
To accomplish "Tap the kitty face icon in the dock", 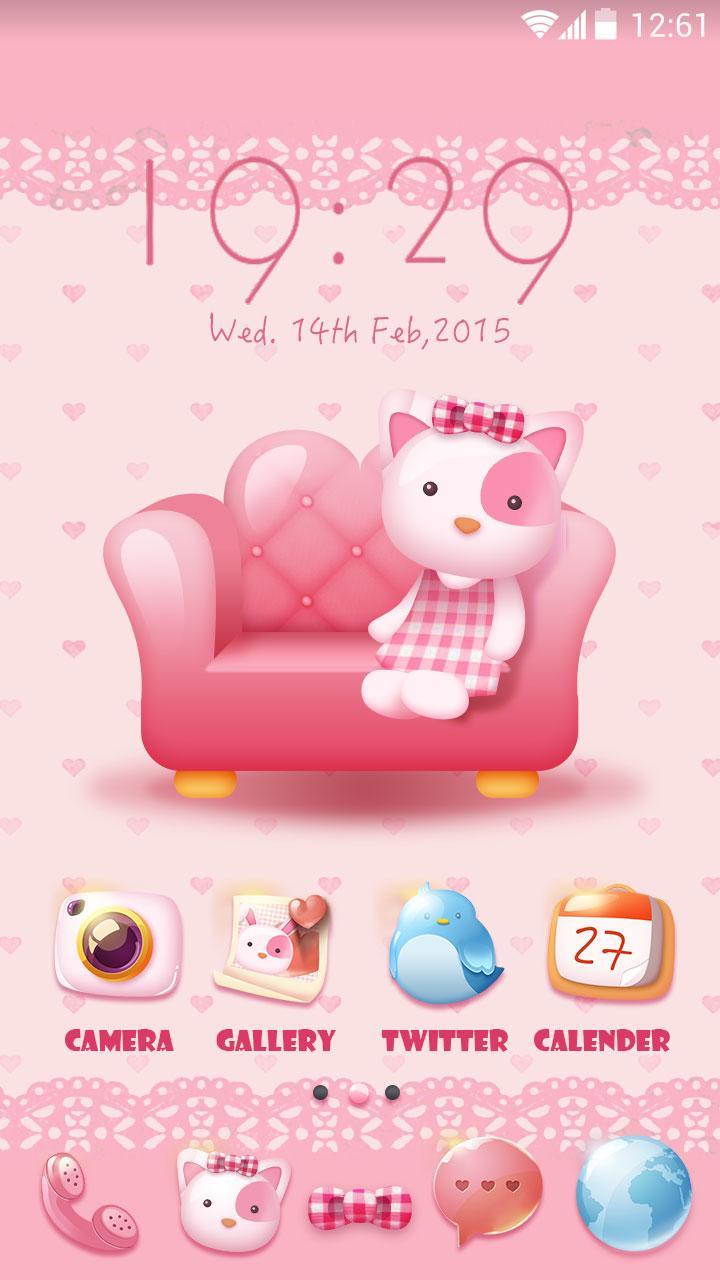I will tap(226, 1200).
